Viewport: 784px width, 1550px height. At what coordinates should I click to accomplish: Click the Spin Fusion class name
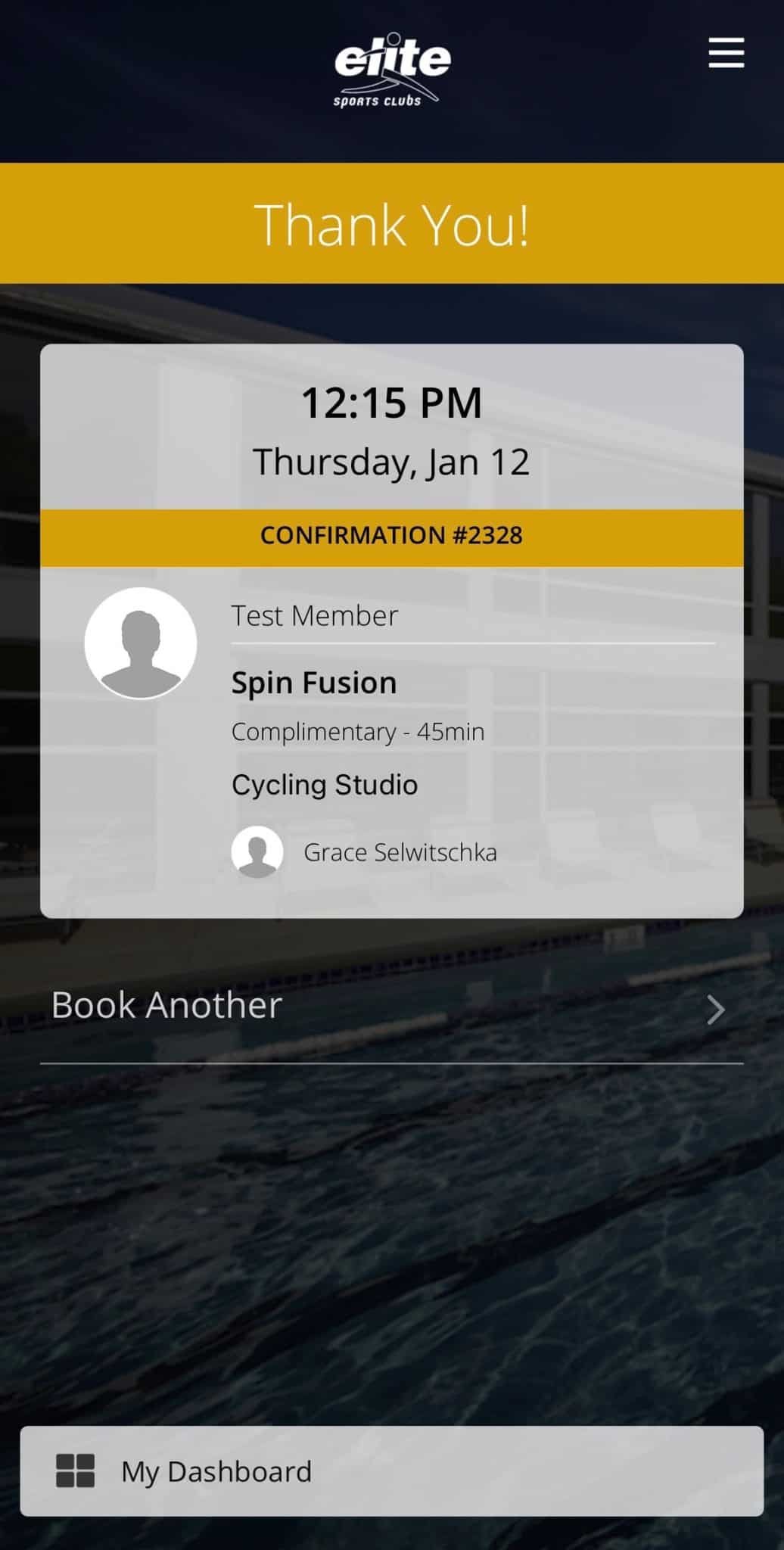click(313, 682)
